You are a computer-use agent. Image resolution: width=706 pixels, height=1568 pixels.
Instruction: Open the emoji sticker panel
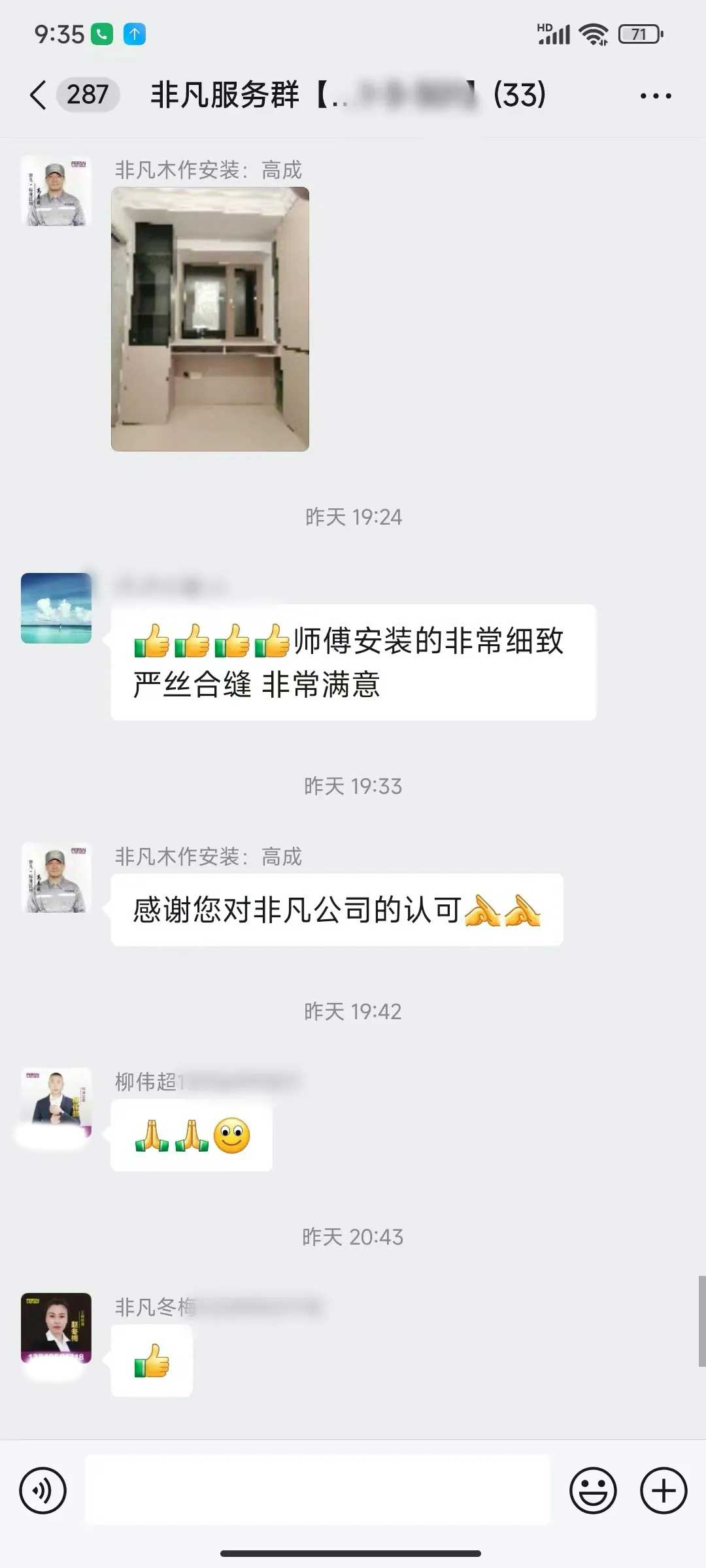tap(593, 1490)
